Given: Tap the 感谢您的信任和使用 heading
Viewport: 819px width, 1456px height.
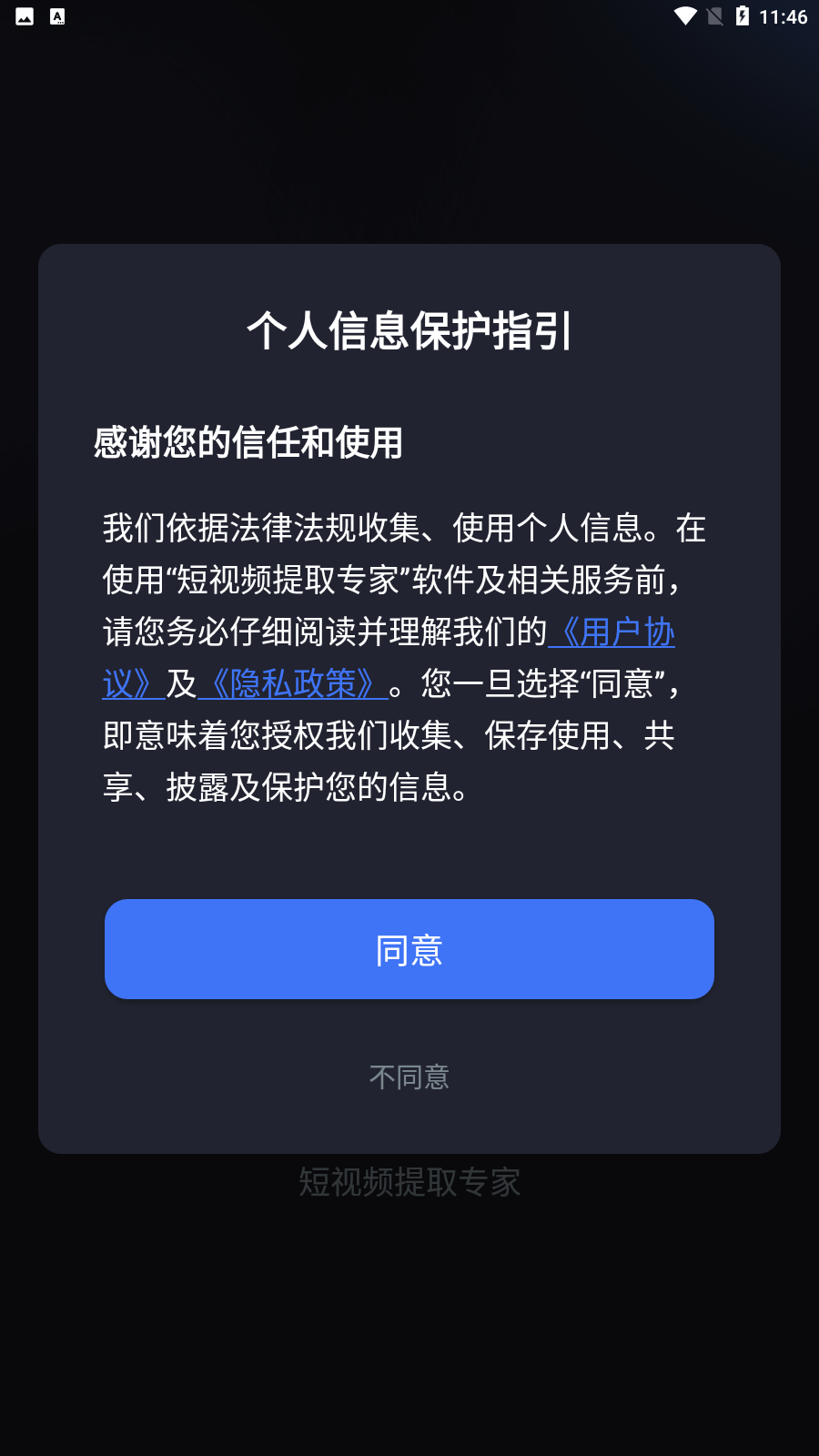Looking at the screenshot, I should 248,444.
